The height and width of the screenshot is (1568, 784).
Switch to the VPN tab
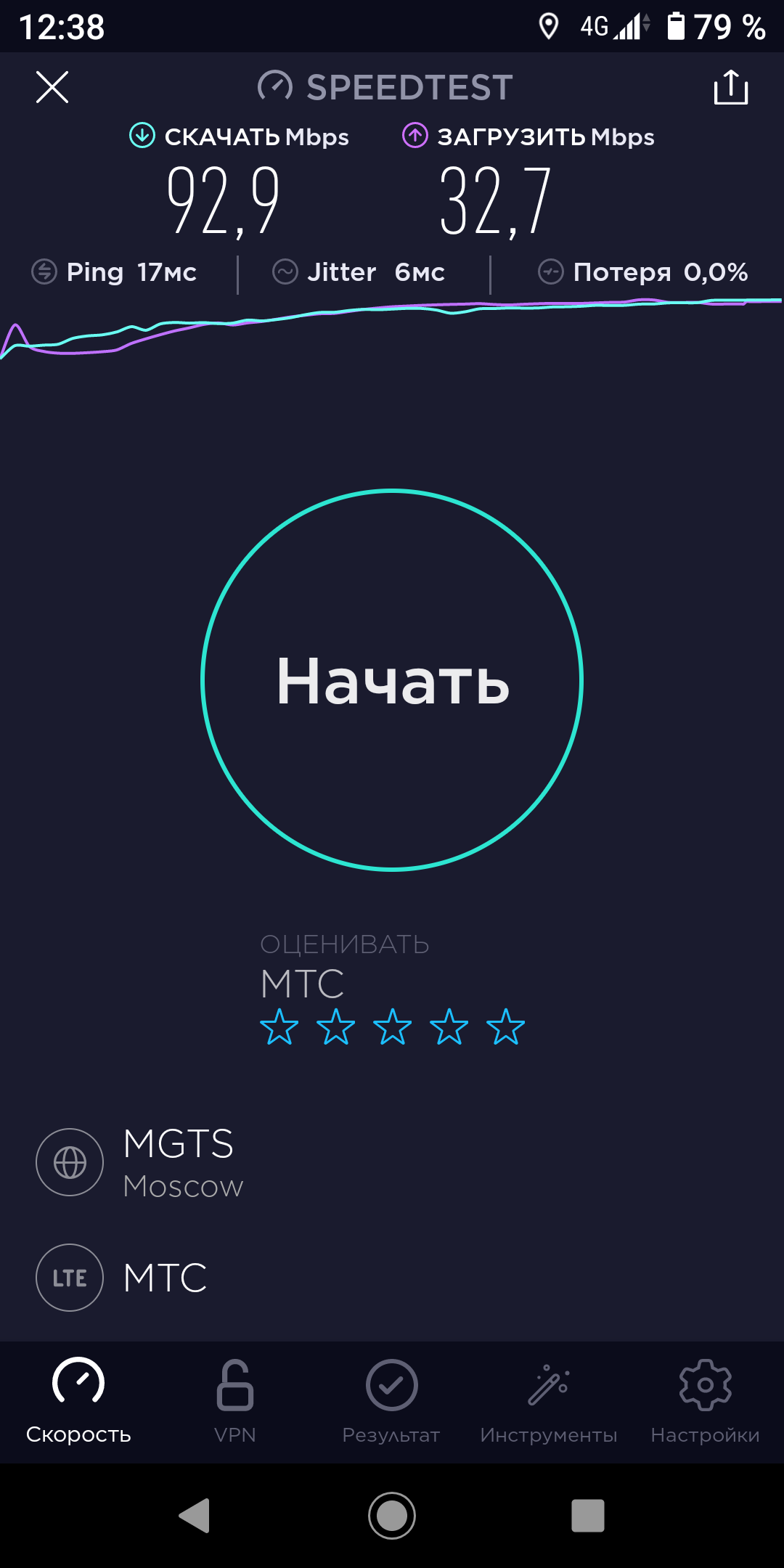[235, 1401]
